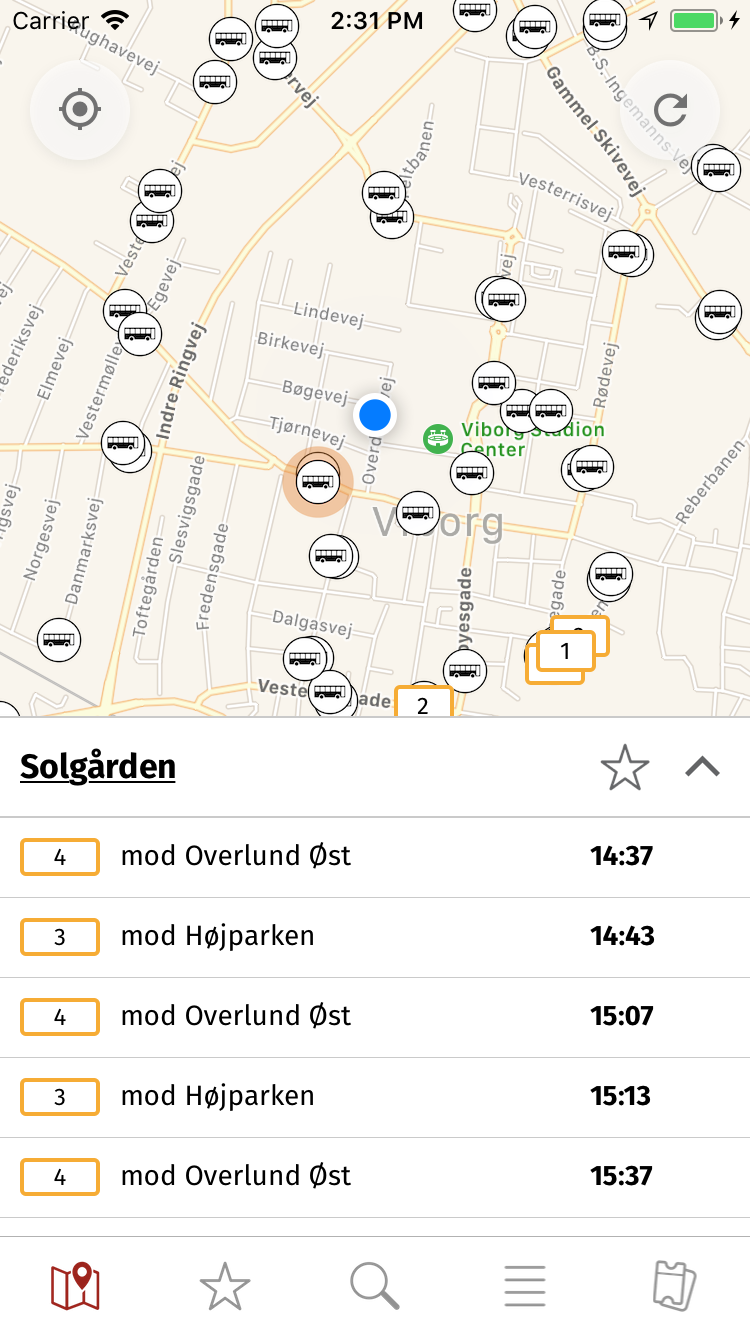Switch to the tickets tab
This screenshot has width=750, height=1334.
(x=674, y=1286)
